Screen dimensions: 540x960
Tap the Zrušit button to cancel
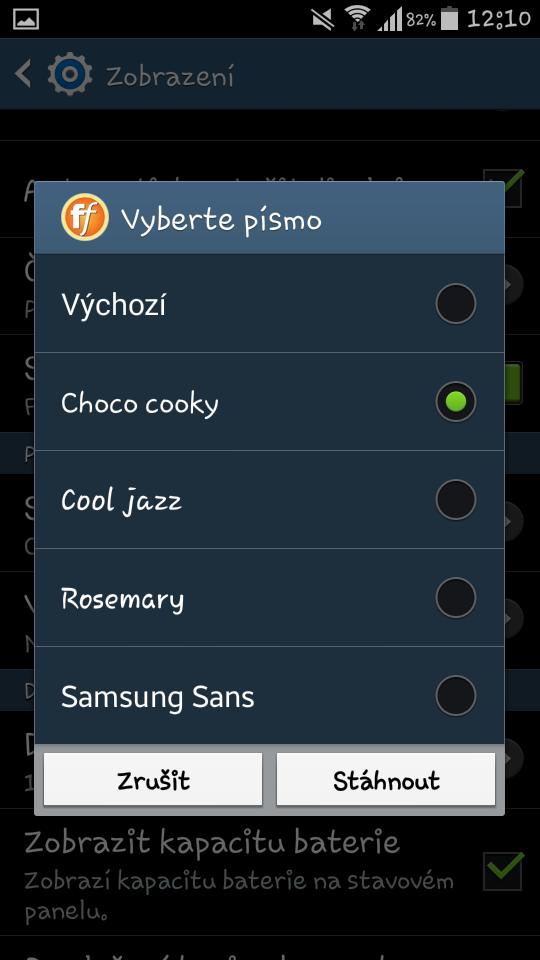tap(153, 779)
